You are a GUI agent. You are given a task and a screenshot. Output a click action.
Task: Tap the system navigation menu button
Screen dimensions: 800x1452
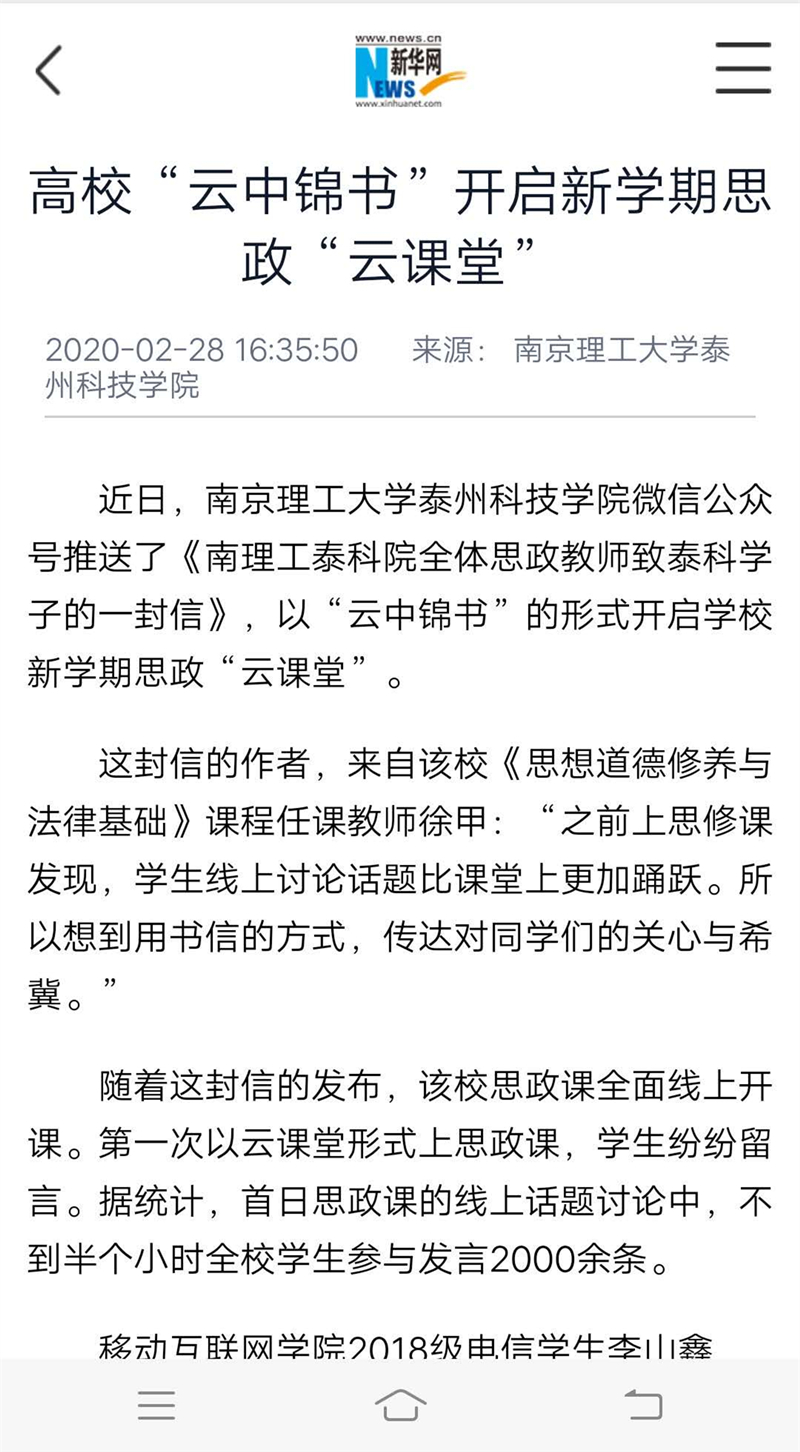pos(157,1405)
